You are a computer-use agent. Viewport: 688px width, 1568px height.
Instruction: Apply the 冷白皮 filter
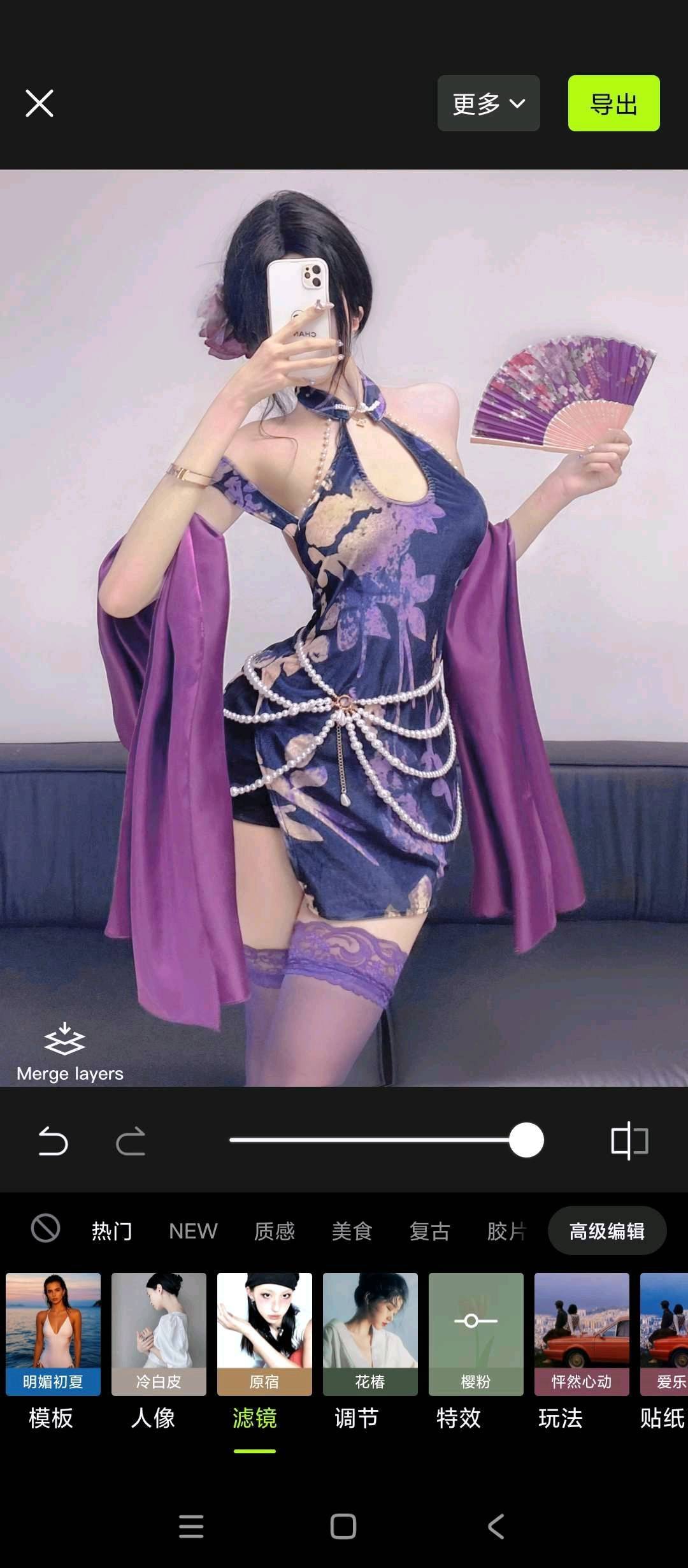[x=159, y=1333]
